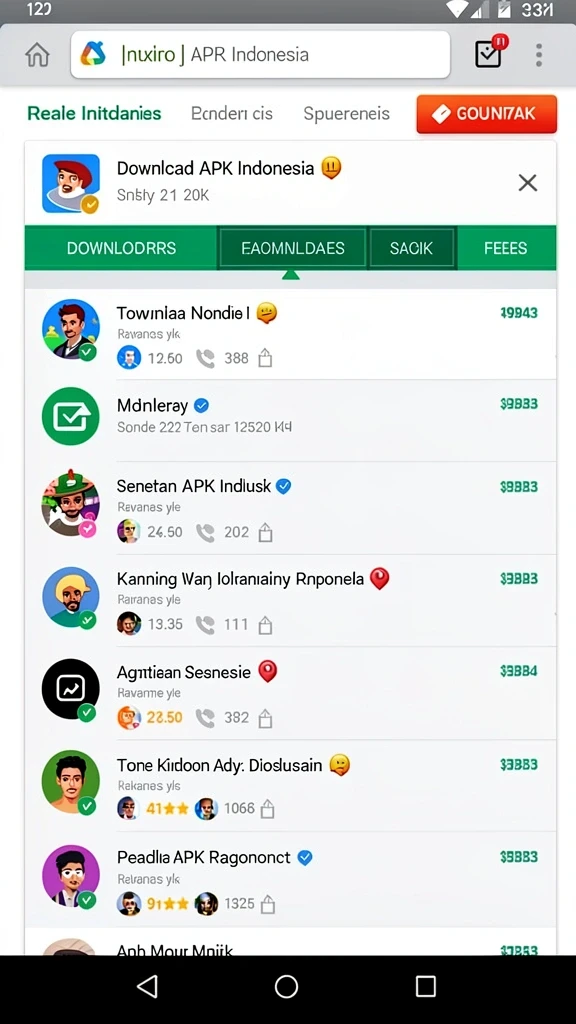Close the Downlcad APK Indonesia card

(x=528, y=183)
